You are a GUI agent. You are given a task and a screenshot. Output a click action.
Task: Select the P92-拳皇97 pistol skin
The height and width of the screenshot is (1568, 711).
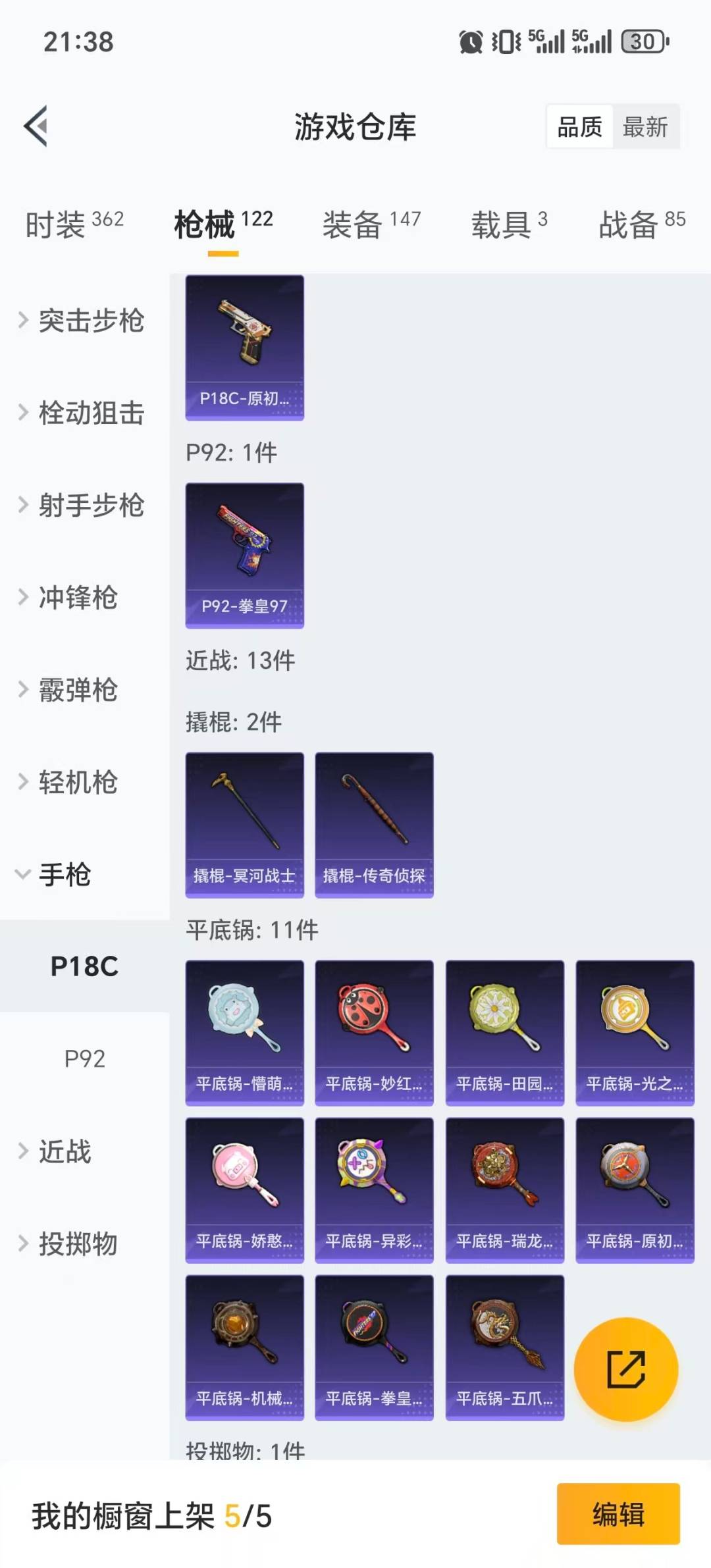pyautogui.click(x=244, y=556)
